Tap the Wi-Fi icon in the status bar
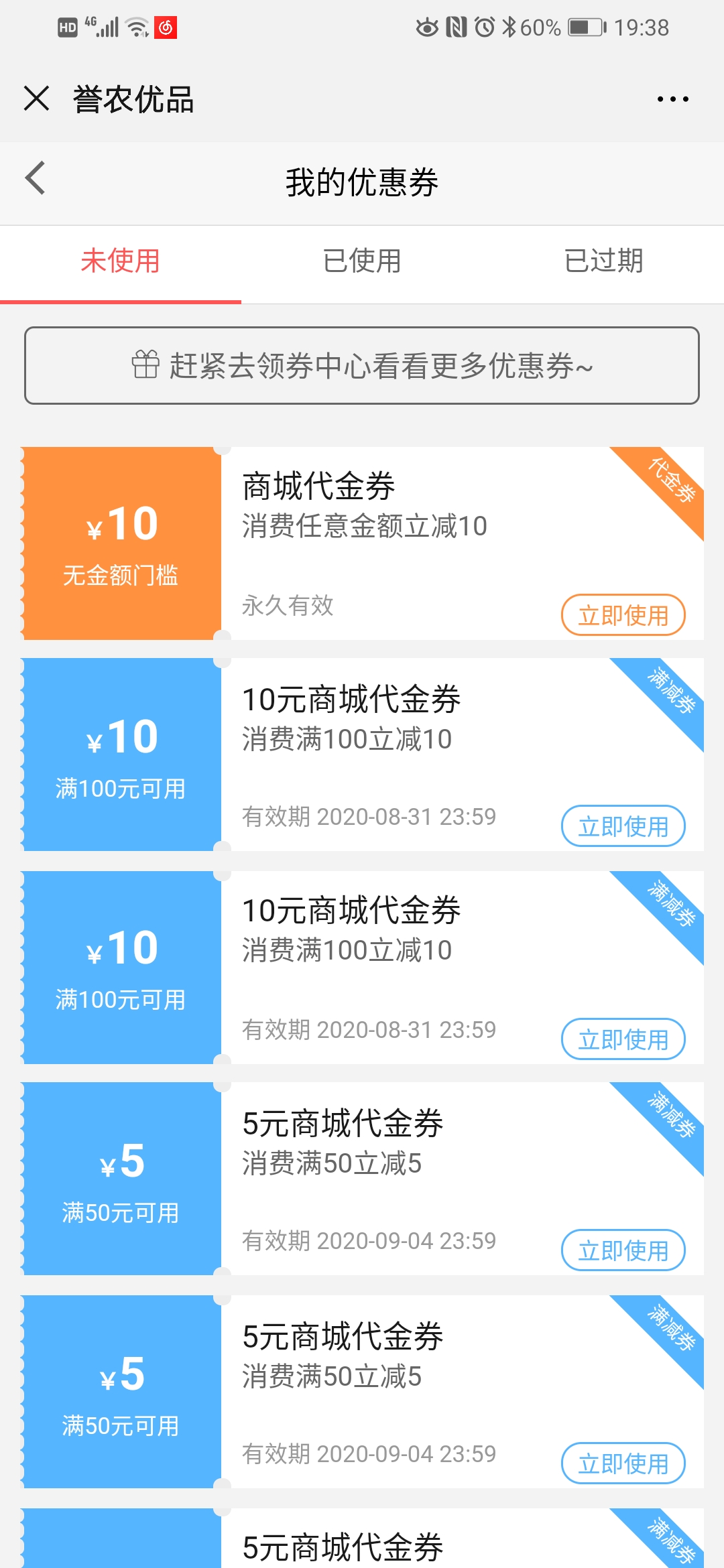The height and width of the screenshot is (1568, 724). tap(136, 25)
